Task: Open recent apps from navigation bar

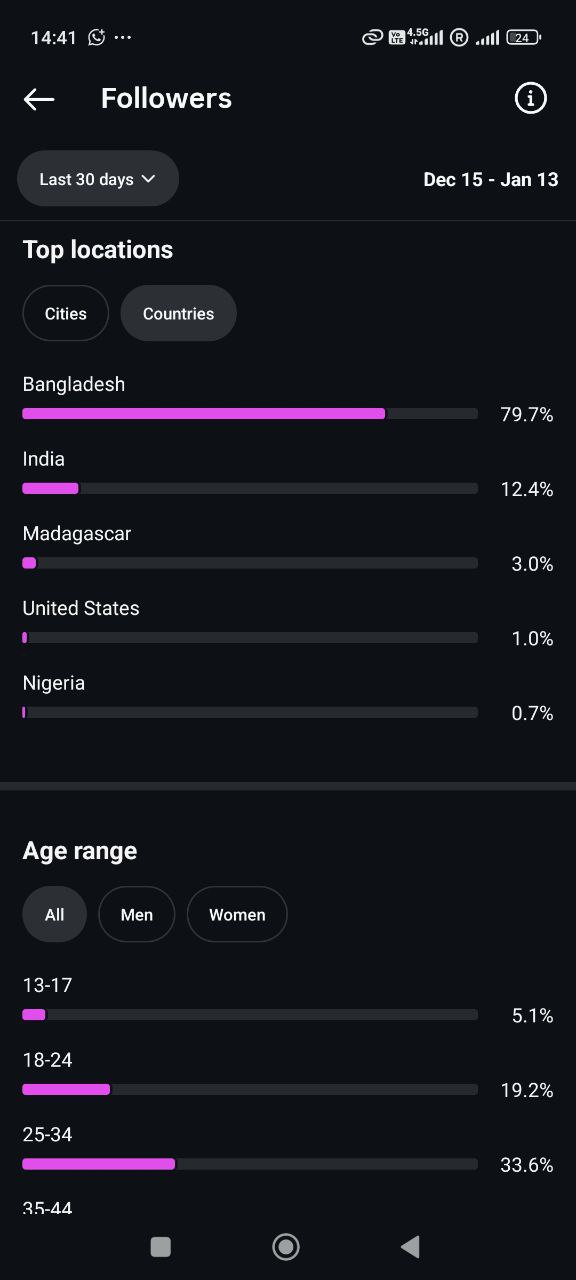Action: (x=160, y=1246)
